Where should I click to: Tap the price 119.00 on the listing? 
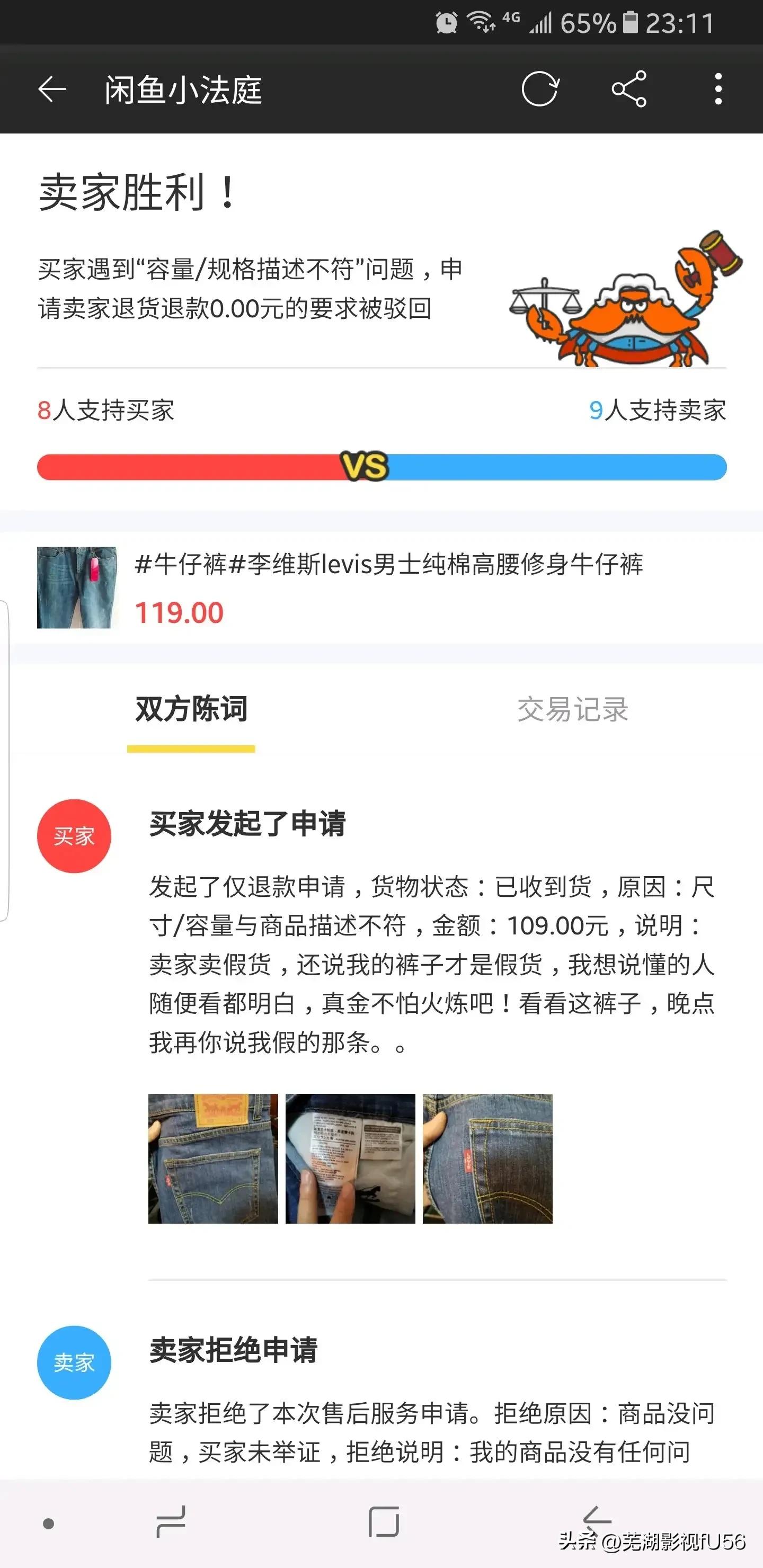pos(177,611)
